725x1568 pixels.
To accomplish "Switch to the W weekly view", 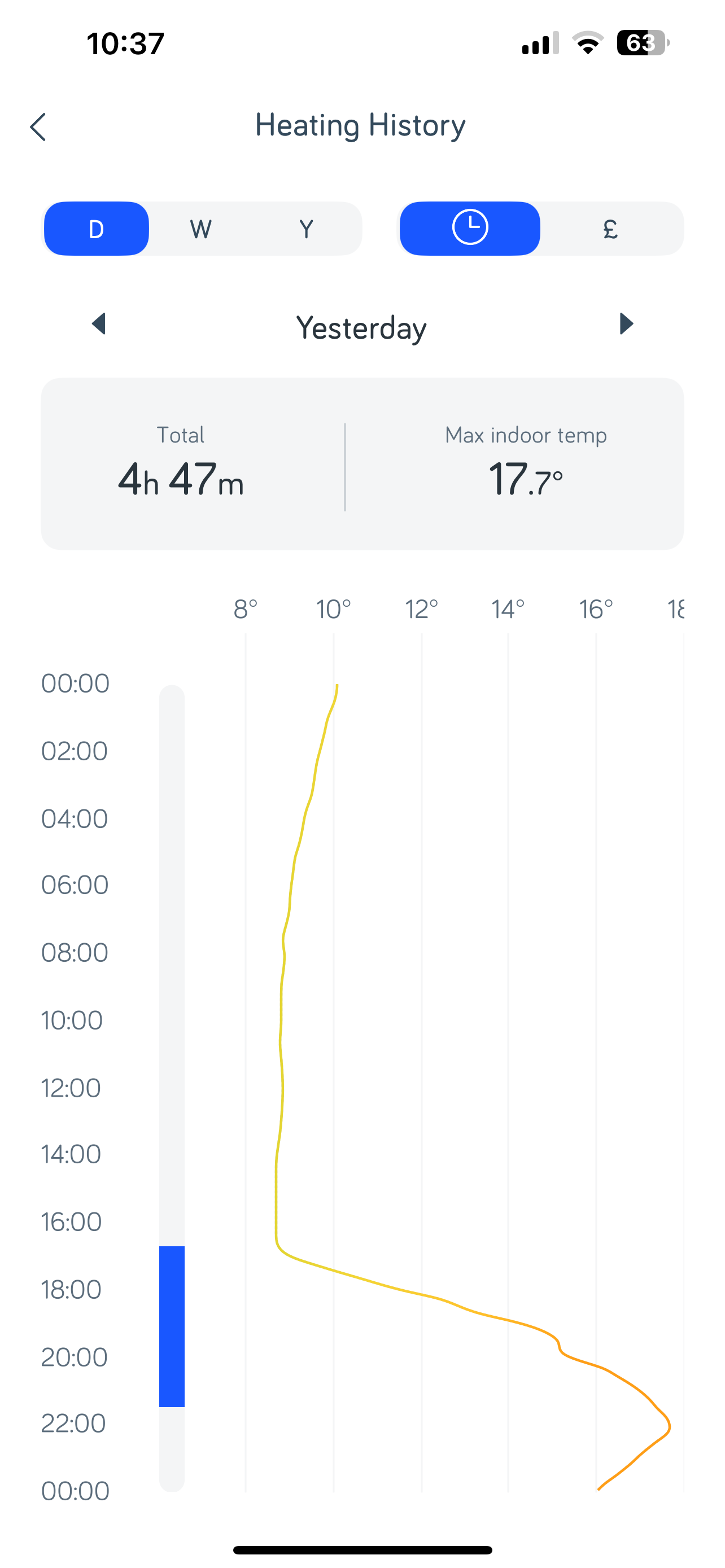I will 201,229.
